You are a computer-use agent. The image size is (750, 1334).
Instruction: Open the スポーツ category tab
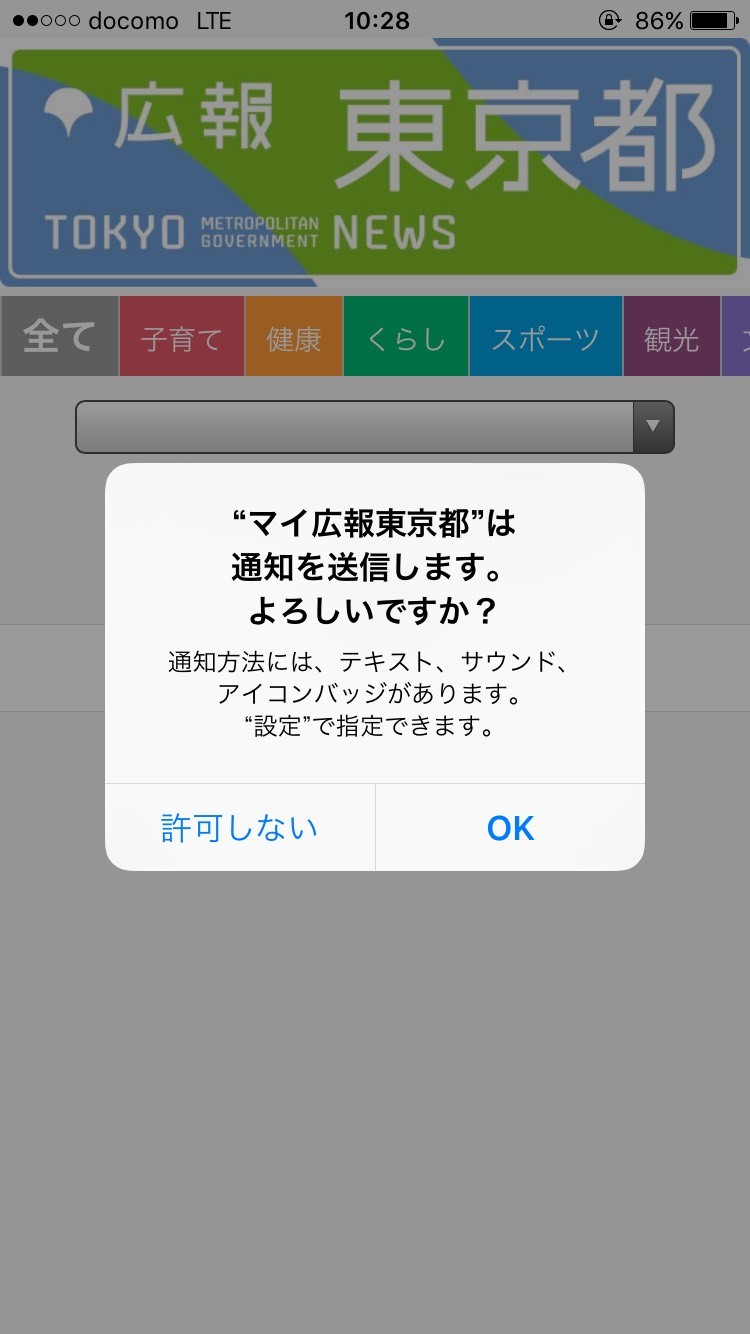[x=546, y=337]
